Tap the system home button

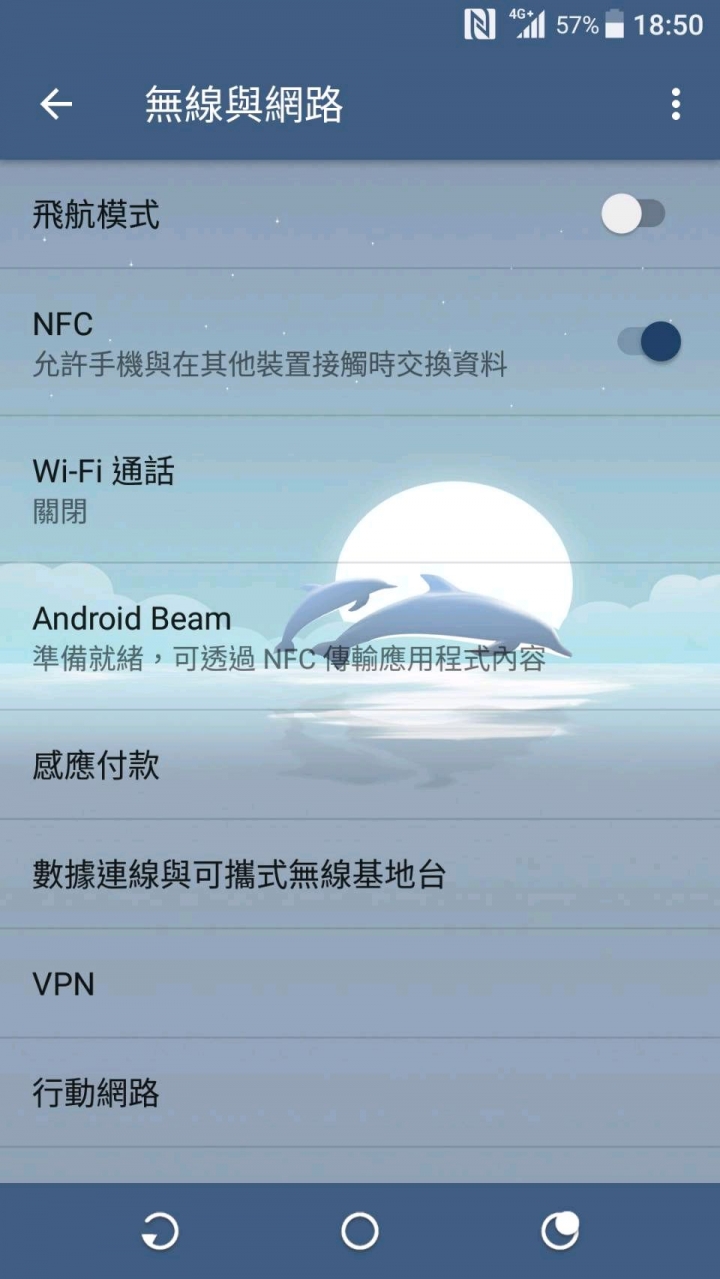360,1231
